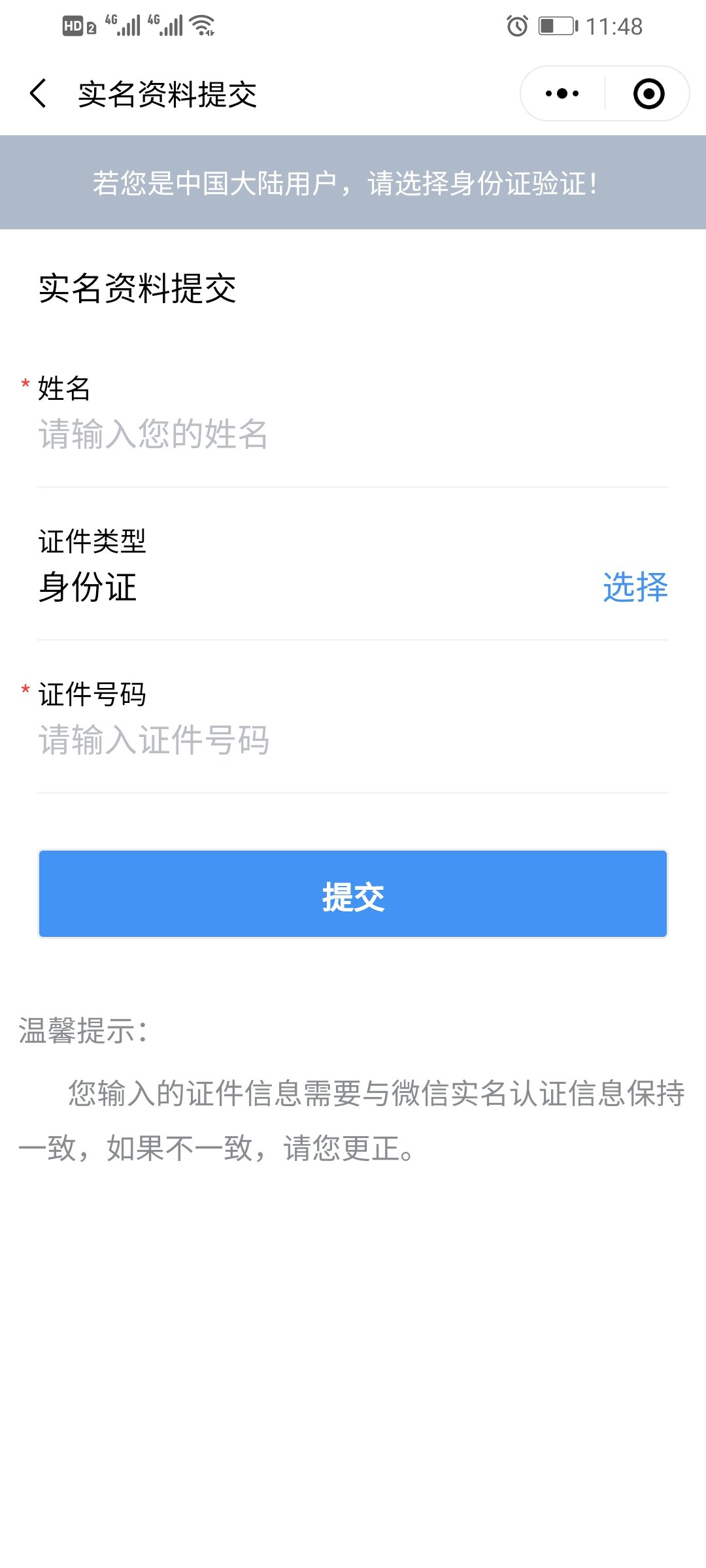Open the mini program three-dot menu
Image resolution: width=706 pixels, height=1568 pixels.
[x=562, y=93]
